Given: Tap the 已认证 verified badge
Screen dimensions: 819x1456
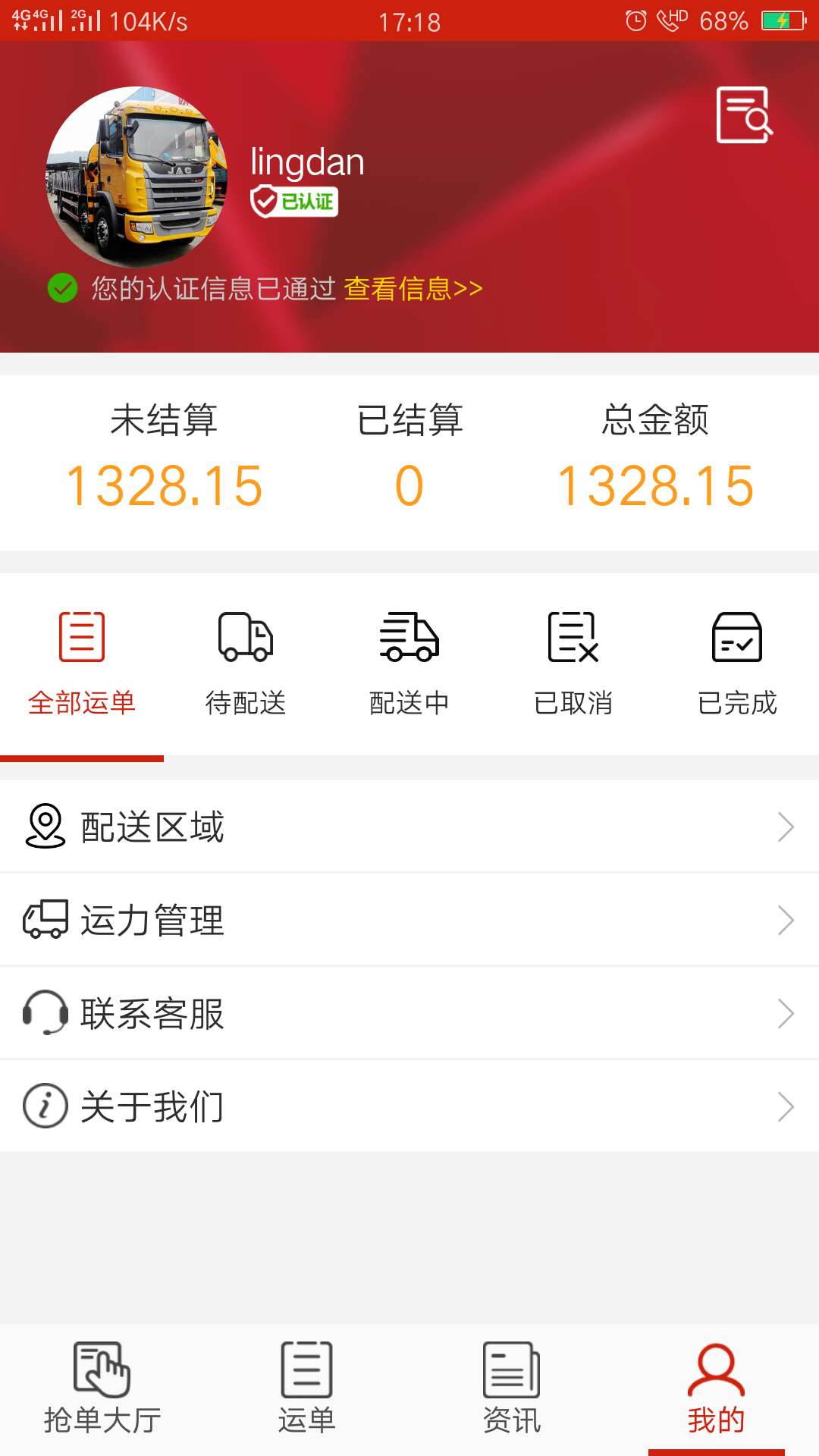Looking at the screenshot, I should click(296, 201).
